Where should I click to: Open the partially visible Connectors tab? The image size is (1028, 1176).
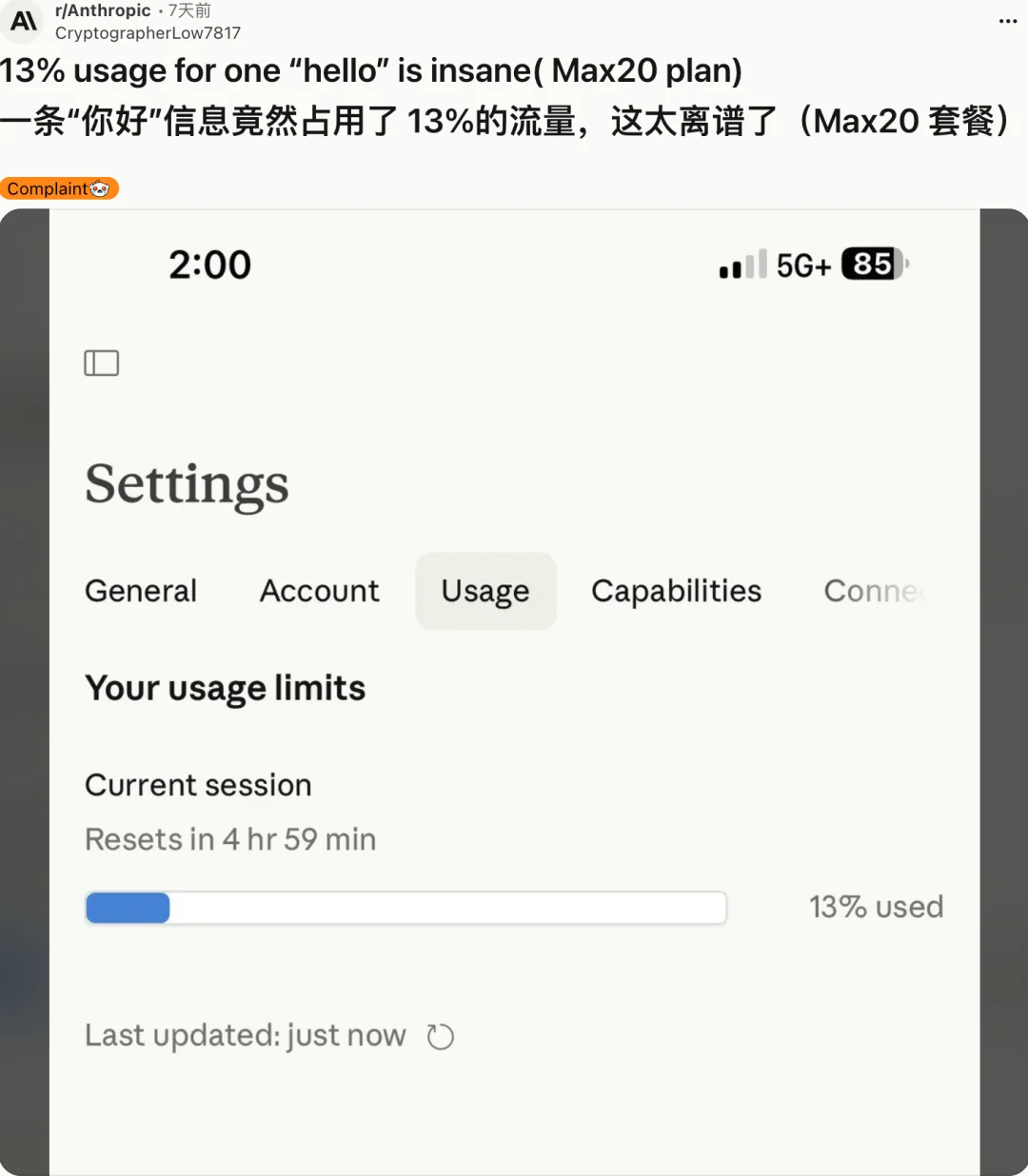(x=876, y=591)
